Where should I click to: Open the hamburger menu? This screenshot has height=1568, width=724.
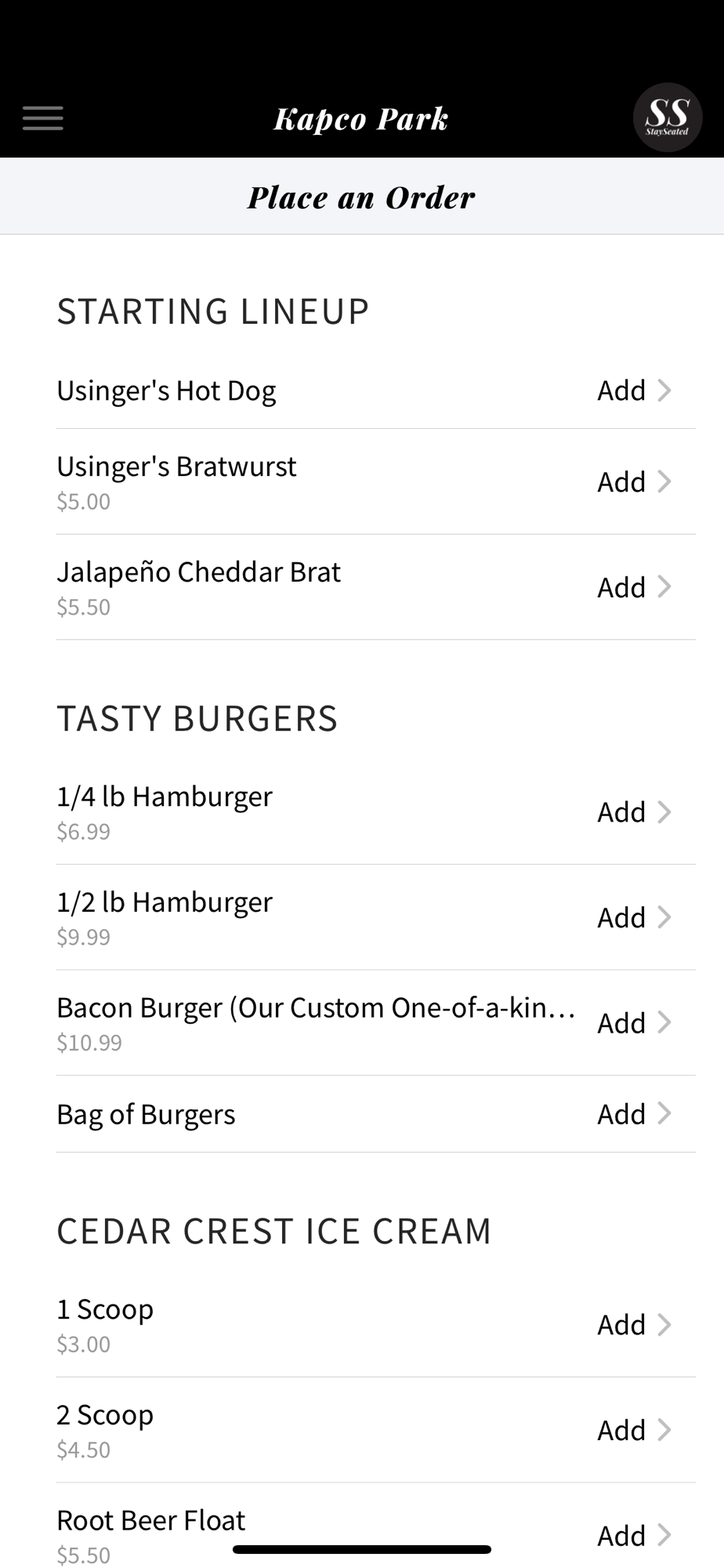click(43, 118)
